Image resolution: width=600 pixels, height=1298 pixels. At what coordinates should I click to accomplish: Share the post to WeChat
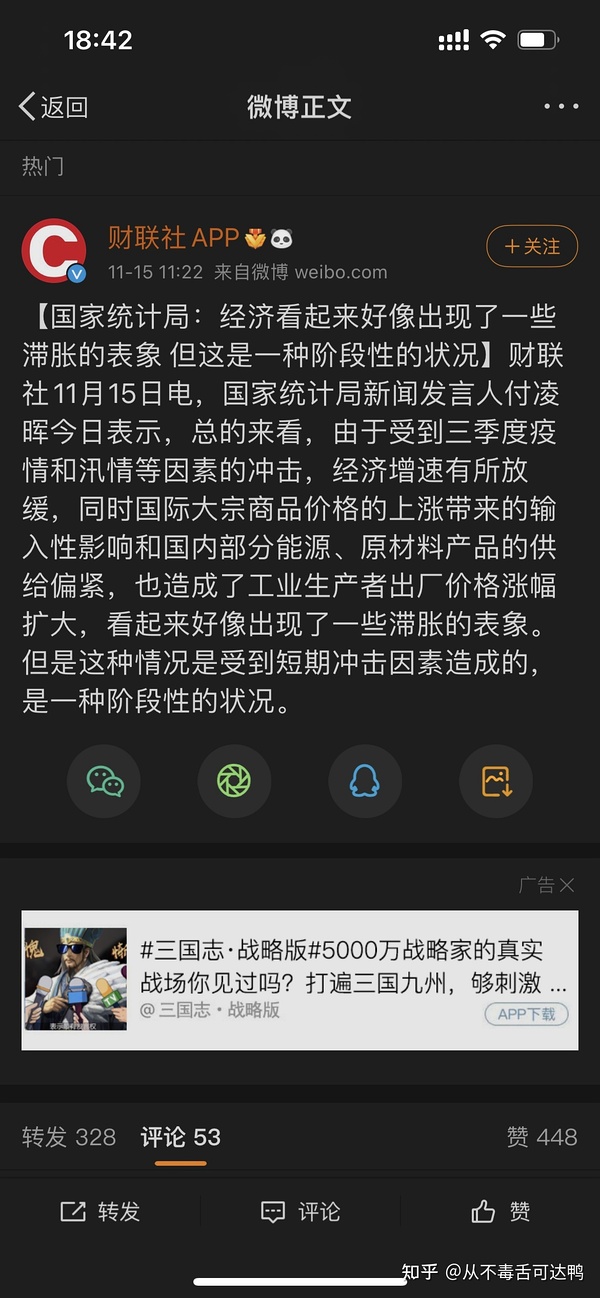pyautogui.click(x=104, y=781)
